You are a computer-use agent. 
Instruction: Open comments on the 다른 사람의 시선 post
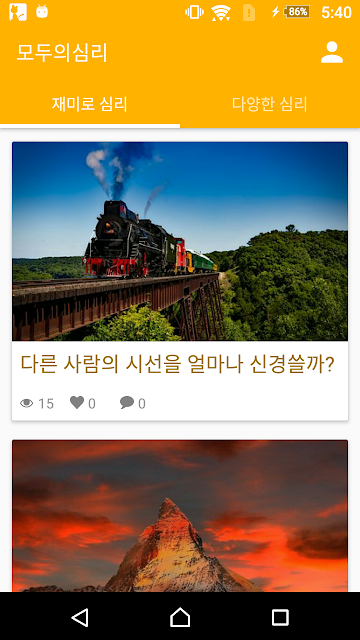127,402
